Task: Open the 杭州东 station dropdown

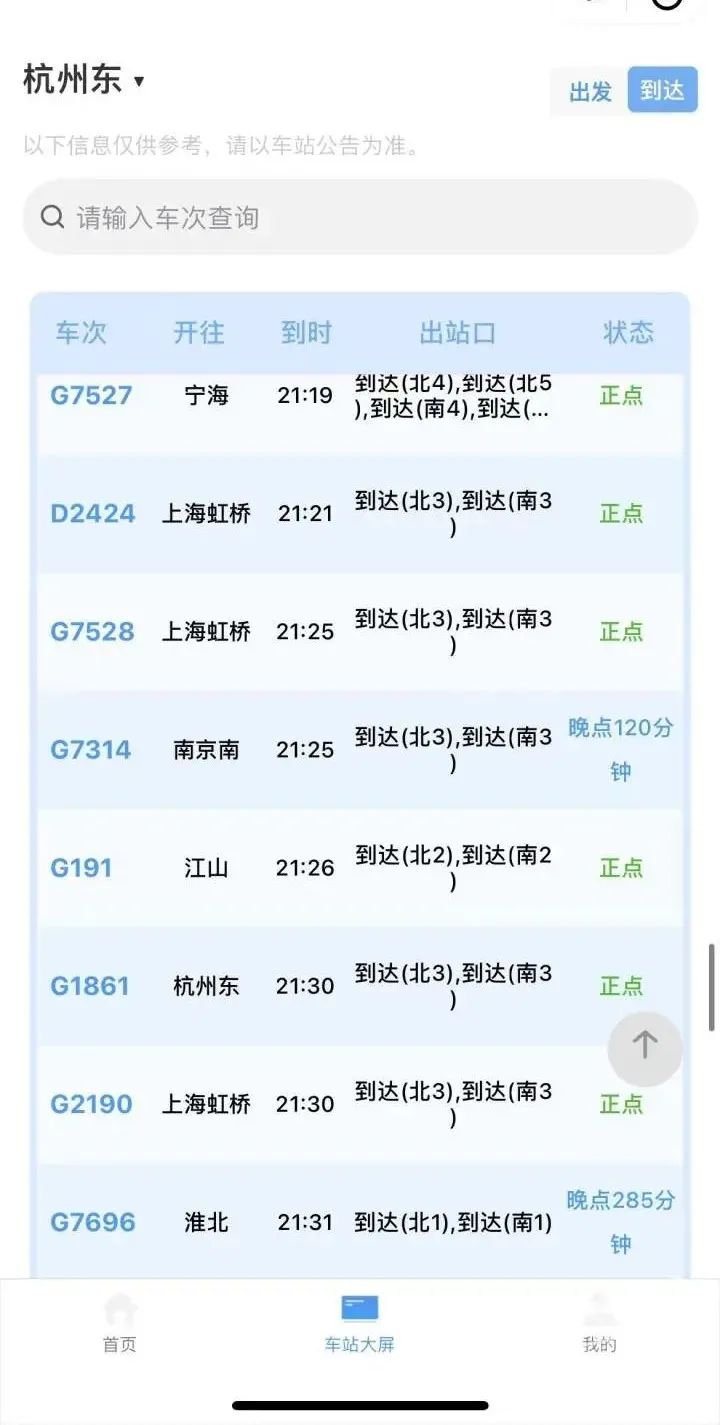Action: [x=85, y=80]
